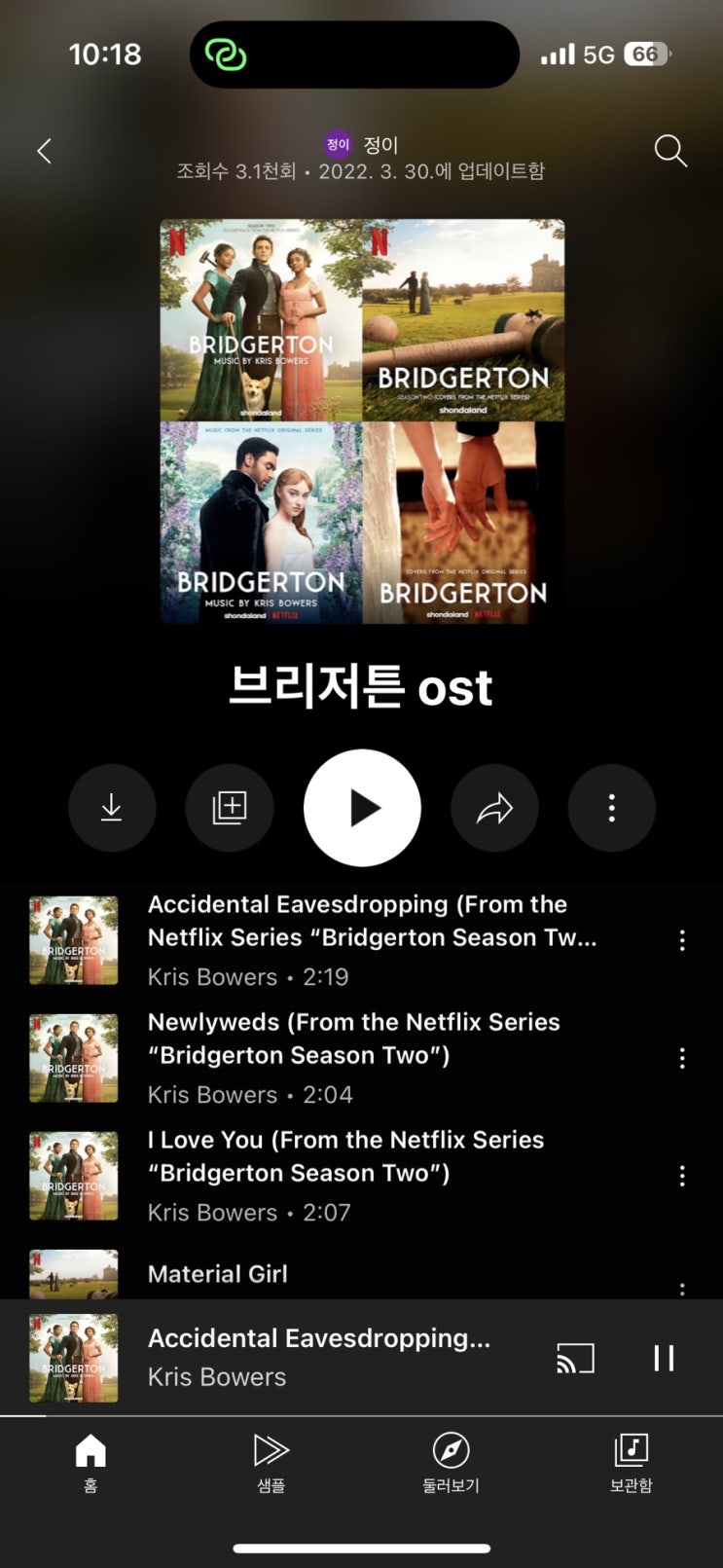
Task: Play the track Accidental Eavesdropping
Action: [370, 938]
